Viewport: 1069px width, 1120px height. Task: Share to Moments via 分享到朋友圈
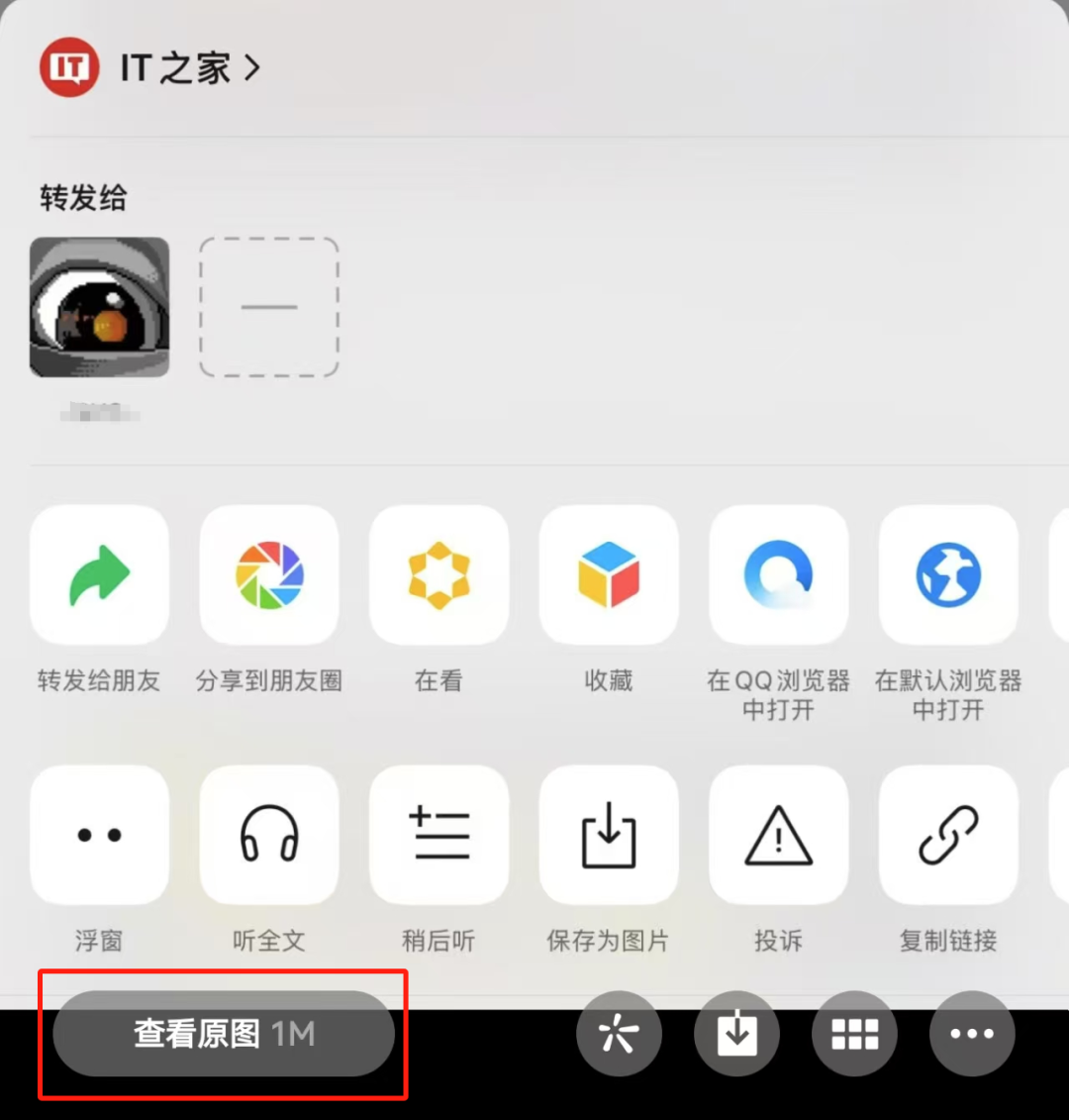tap(269, 575)
